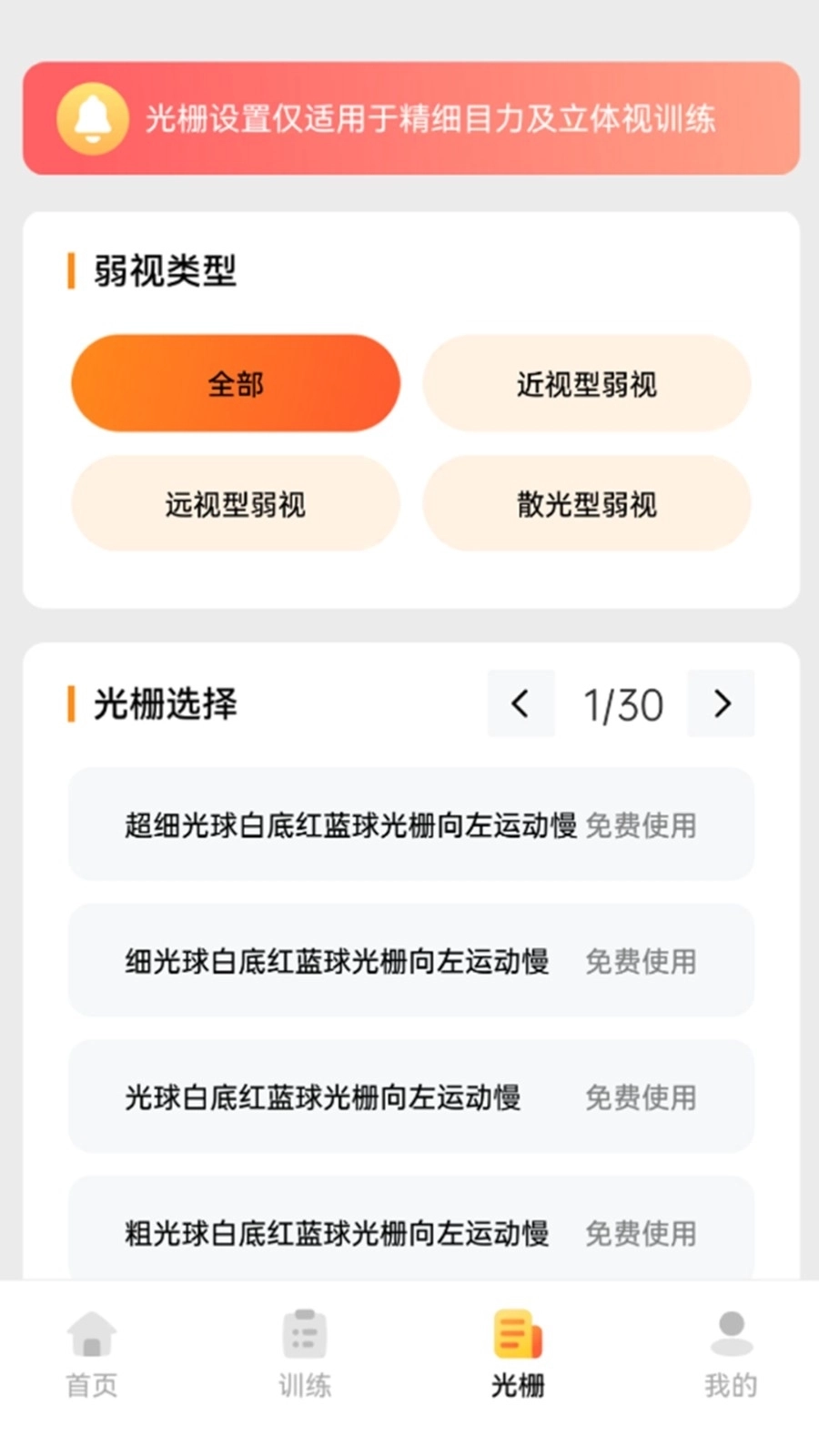Viewport: 819px width, 1456px height.
Task: Choose the 散光型弱视 category
Action: point(585,504)
